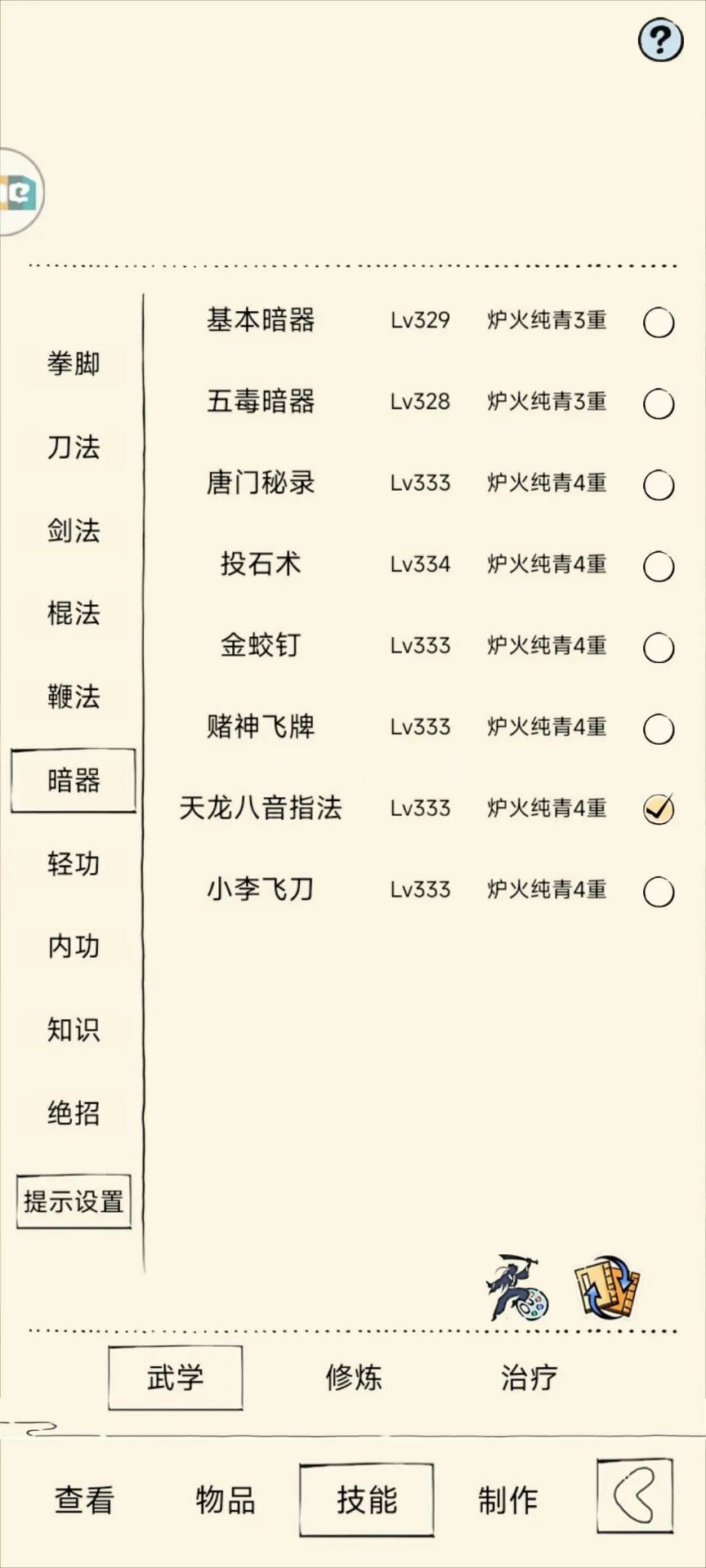This screenshot has height=1568, width=706.
Task: Select the 金蛟钉 radio button
Action: point(659,648)
